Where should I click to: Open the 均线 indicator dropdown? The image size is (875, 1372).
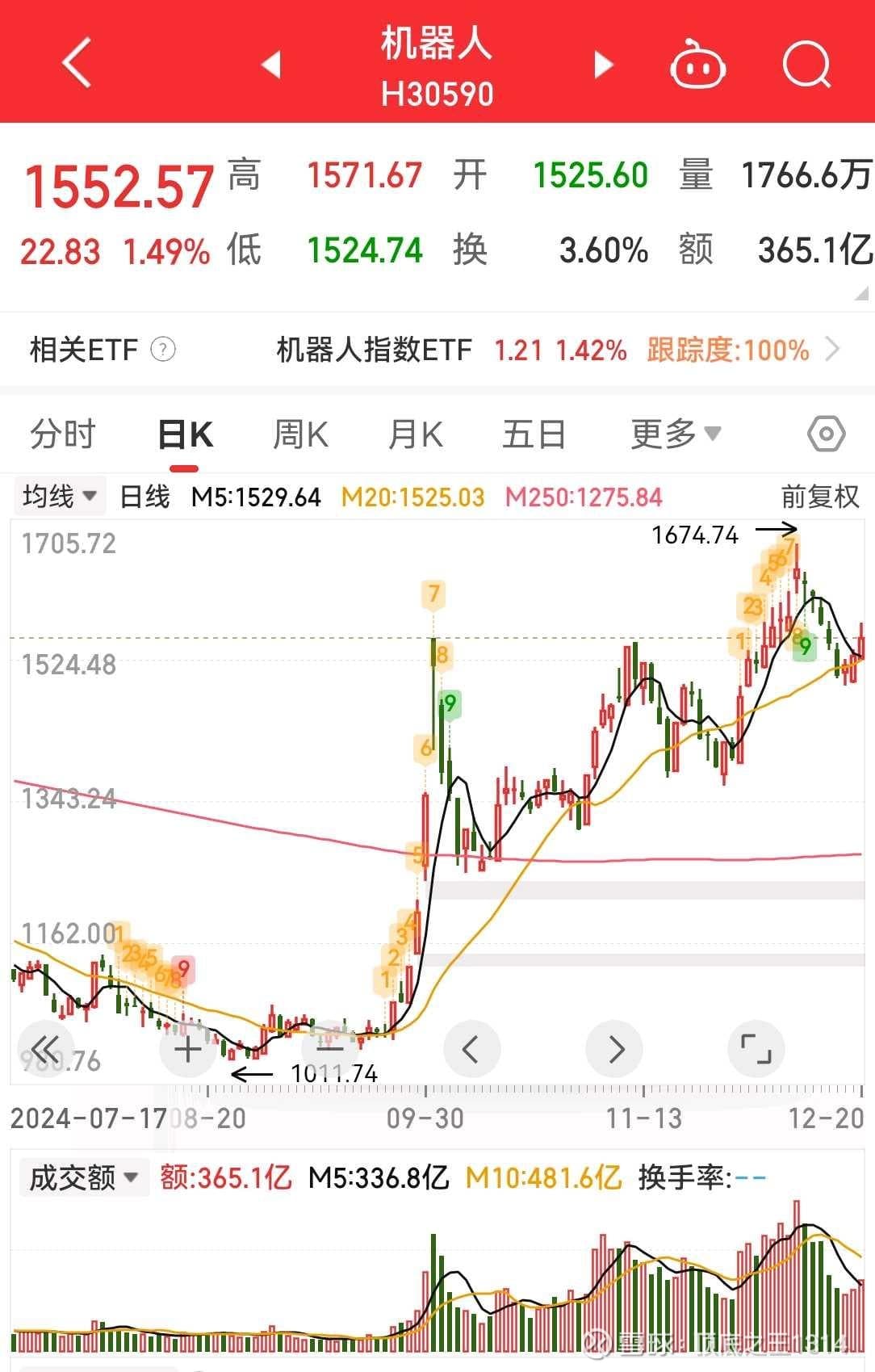60,496
